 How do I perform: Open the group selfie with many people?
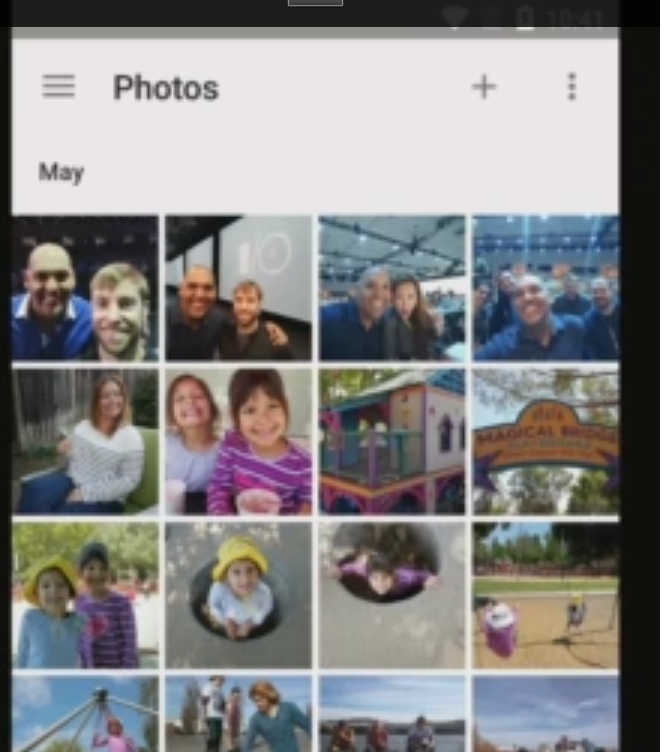click(x=545, y=288)
